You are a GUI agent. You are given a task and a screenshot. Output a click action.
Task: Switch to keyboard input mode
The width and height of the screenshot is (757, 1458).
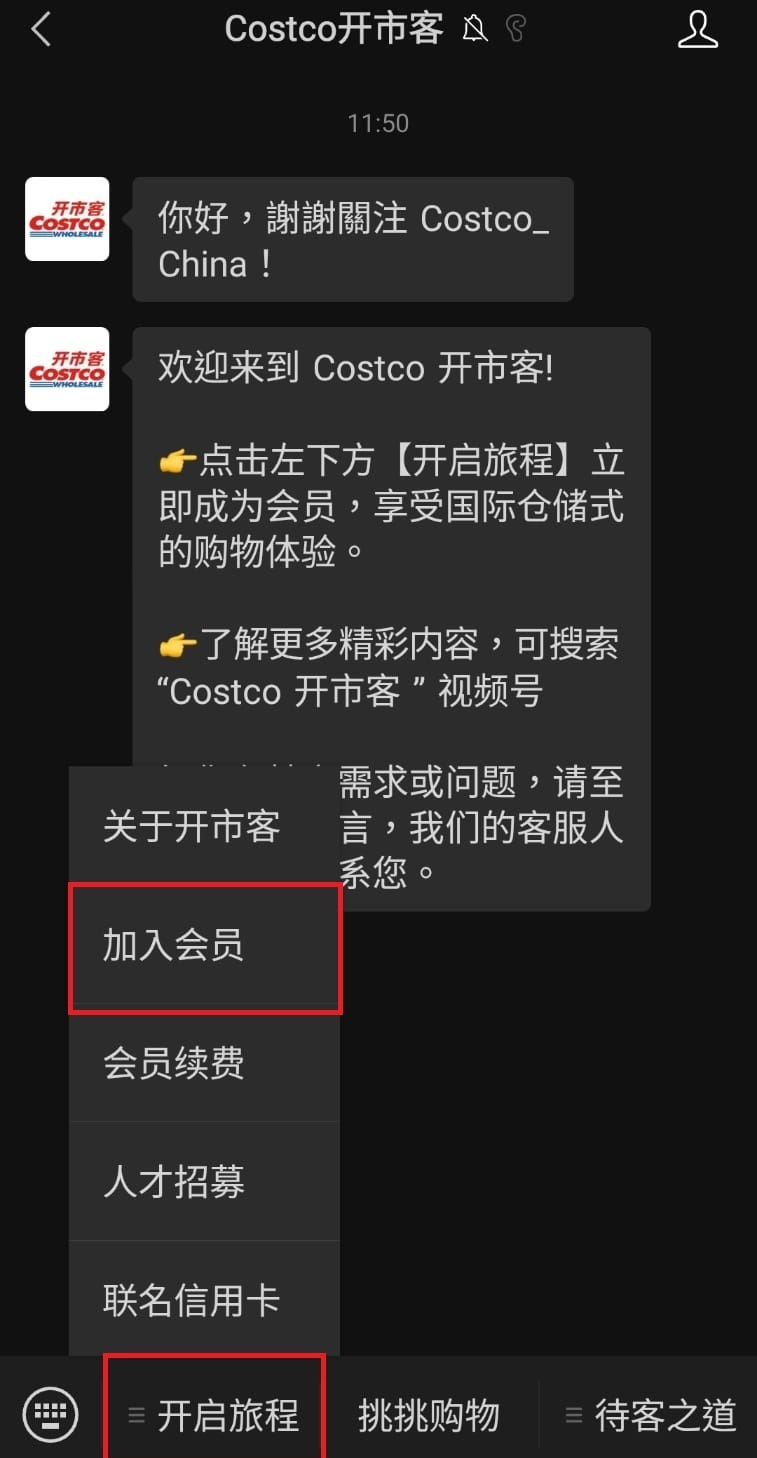click(50, 1415)
